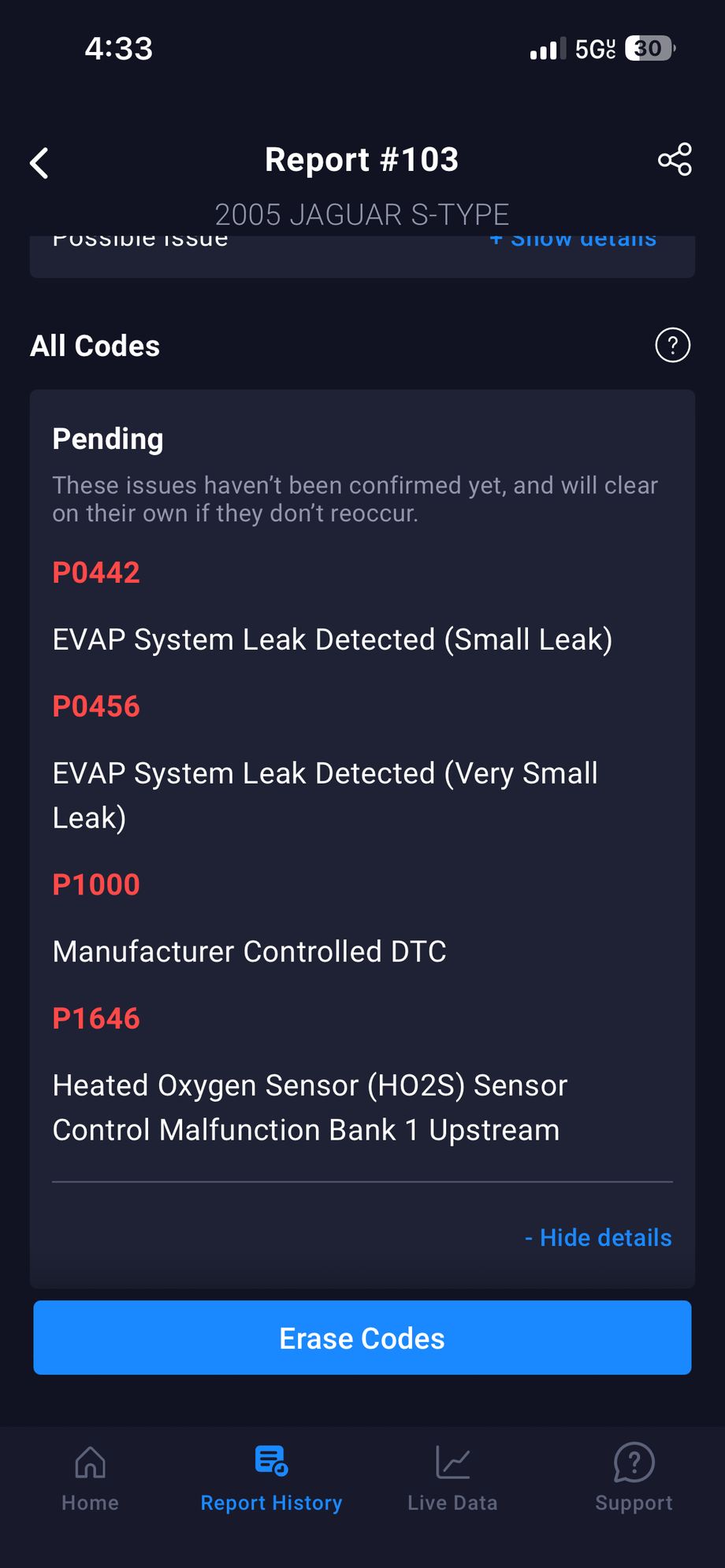725x1568 pixels.
Task: Go back from Report #103
Action: pyautogui.click(x=39, y=163)
